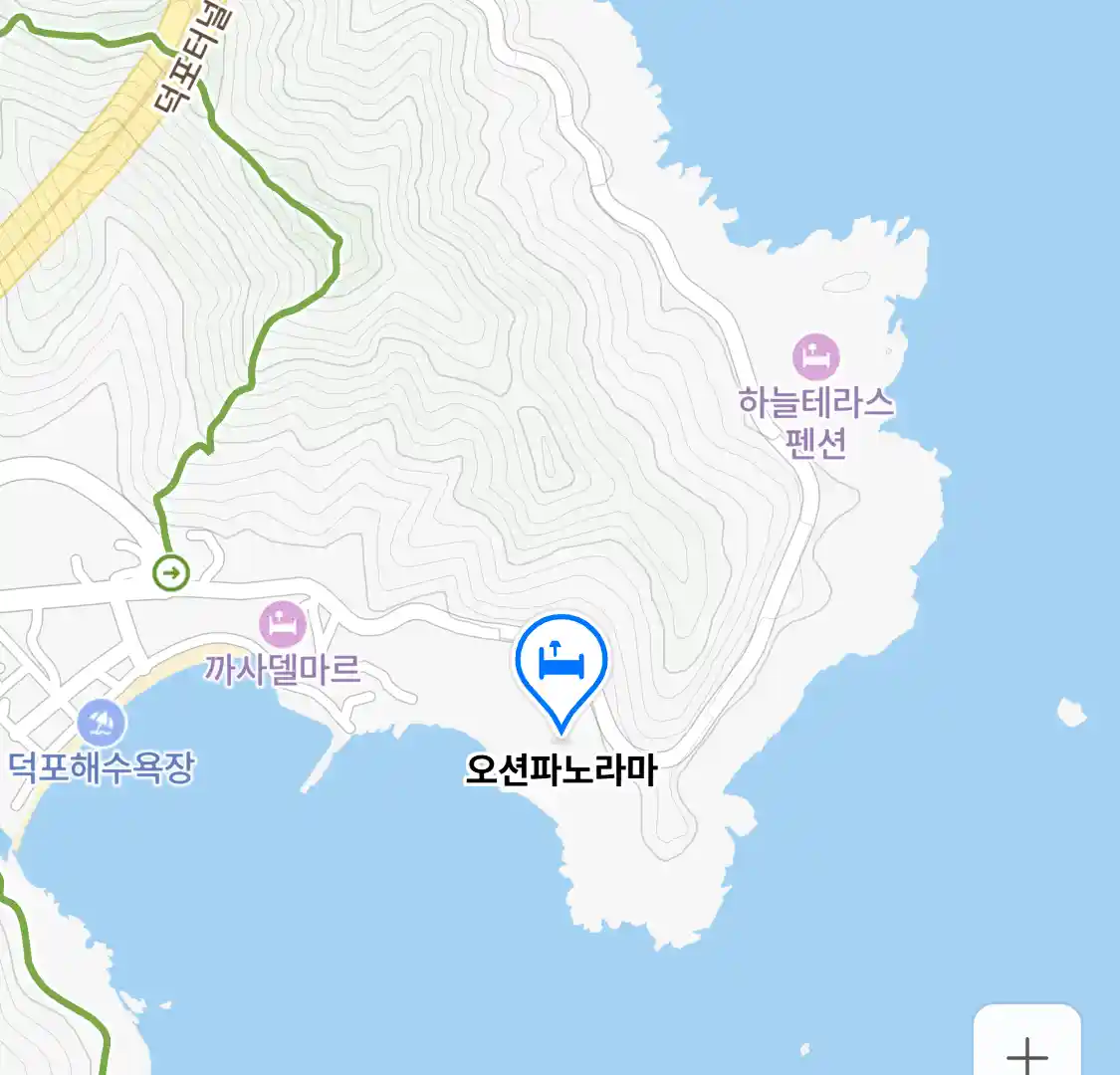Open the 까사델마르 lodging marker
Image resolution: width=1120 pixels, height=1075 pixels.
click(x=283, y=624)
